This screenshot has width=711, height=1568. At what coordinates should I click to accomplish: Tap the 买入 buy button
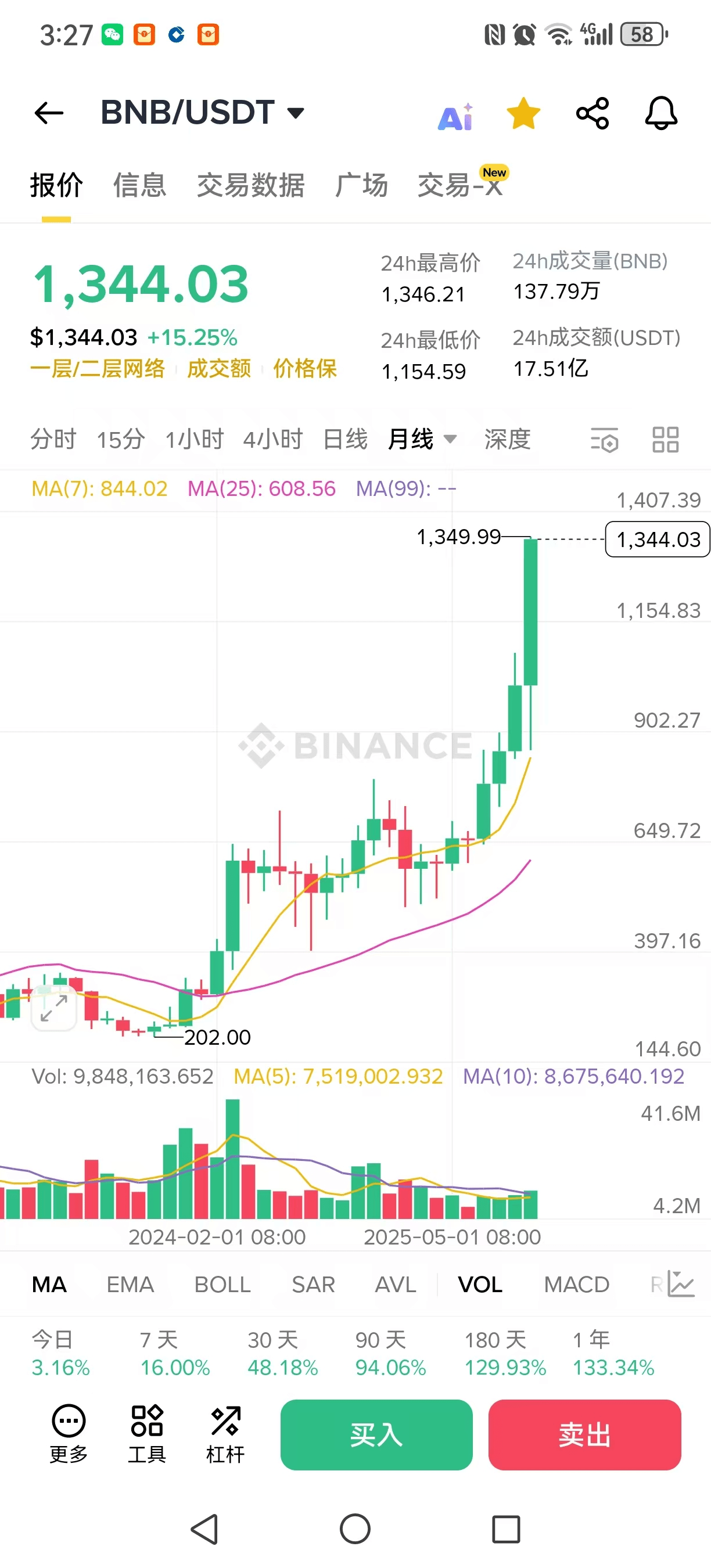tap(376, 1434)
